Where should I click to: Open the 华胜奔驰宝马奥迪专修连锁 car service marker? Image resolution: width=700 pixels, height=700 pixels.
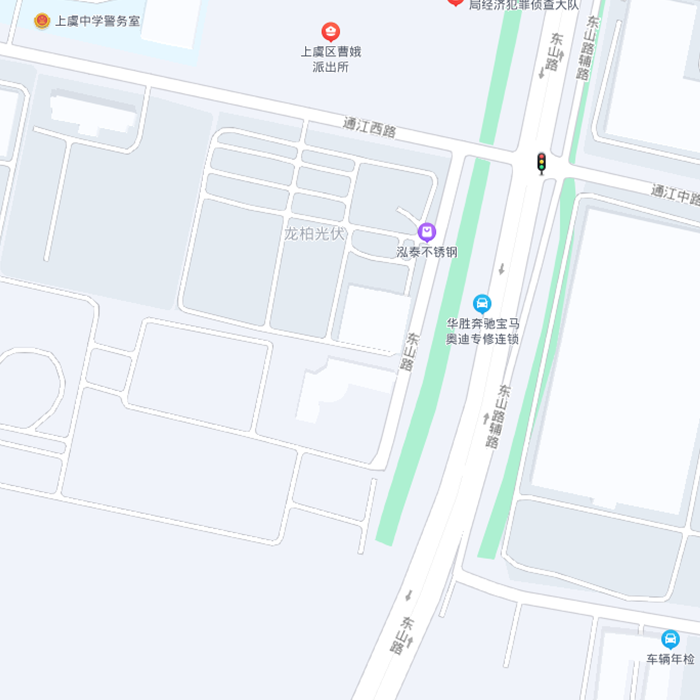[x=482, y=303]
